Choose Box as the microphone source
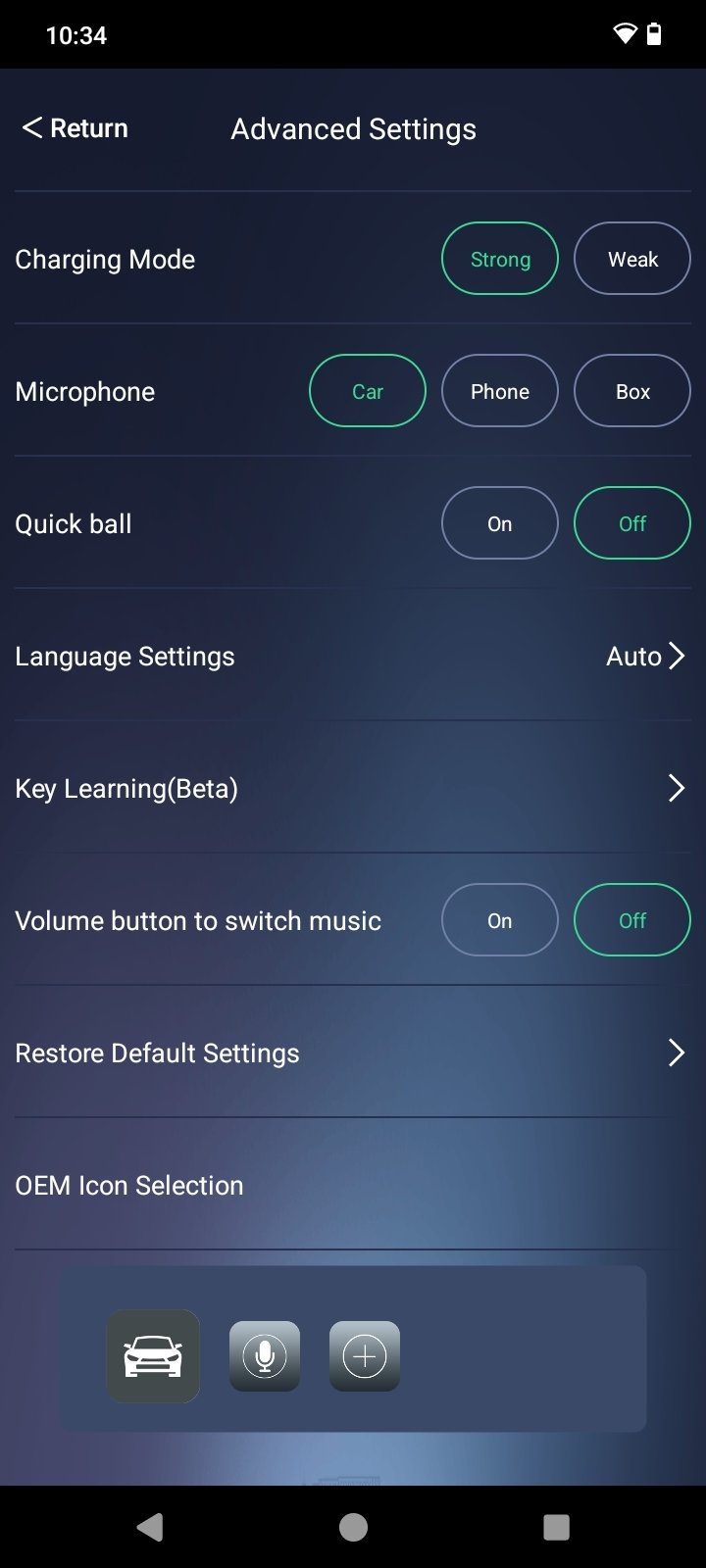This screenshot has height=1568, width=706. click(x=632, y=392)
